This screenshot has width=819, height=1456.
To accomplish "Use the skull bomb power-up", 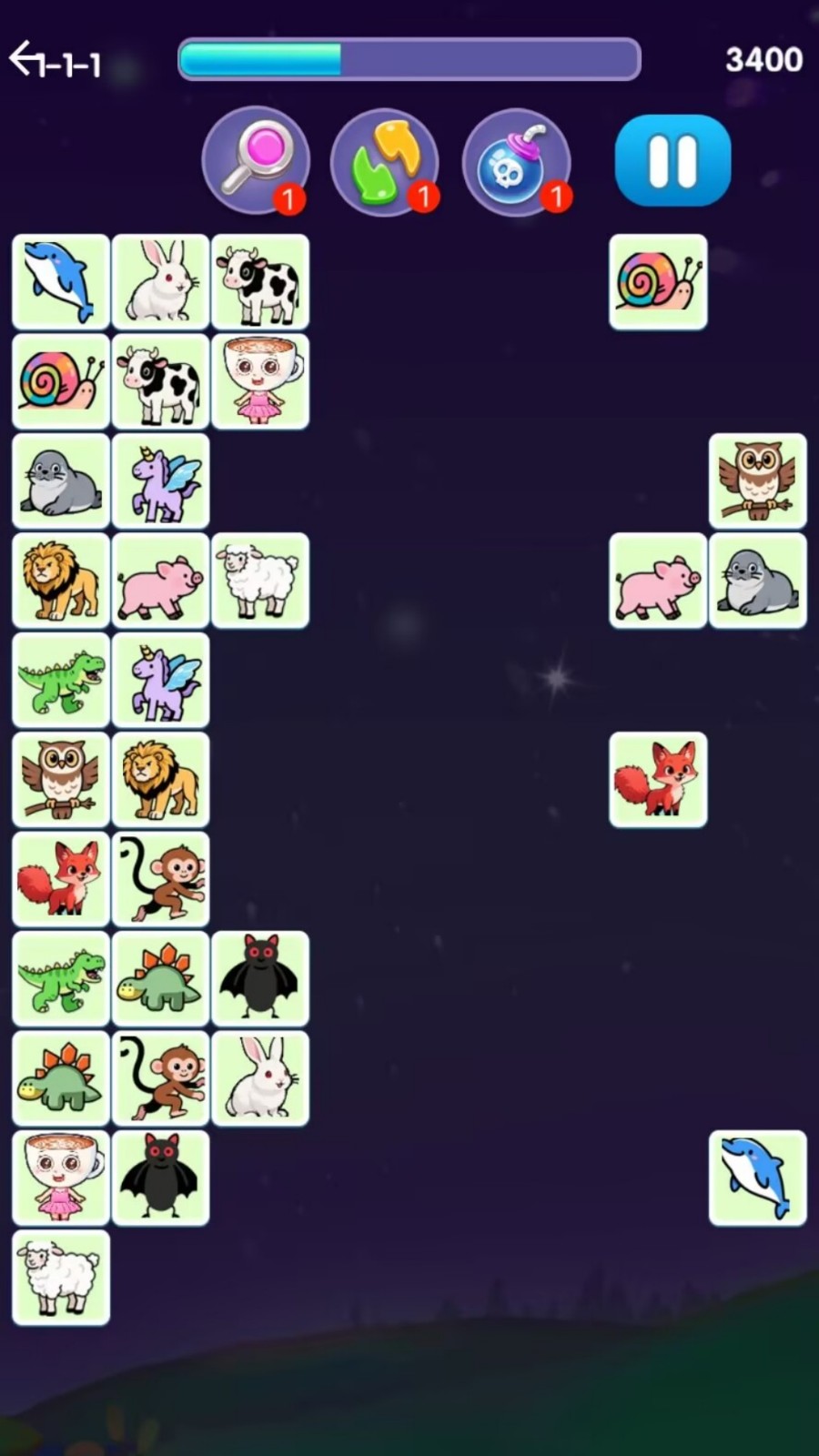I will (516, 162).
